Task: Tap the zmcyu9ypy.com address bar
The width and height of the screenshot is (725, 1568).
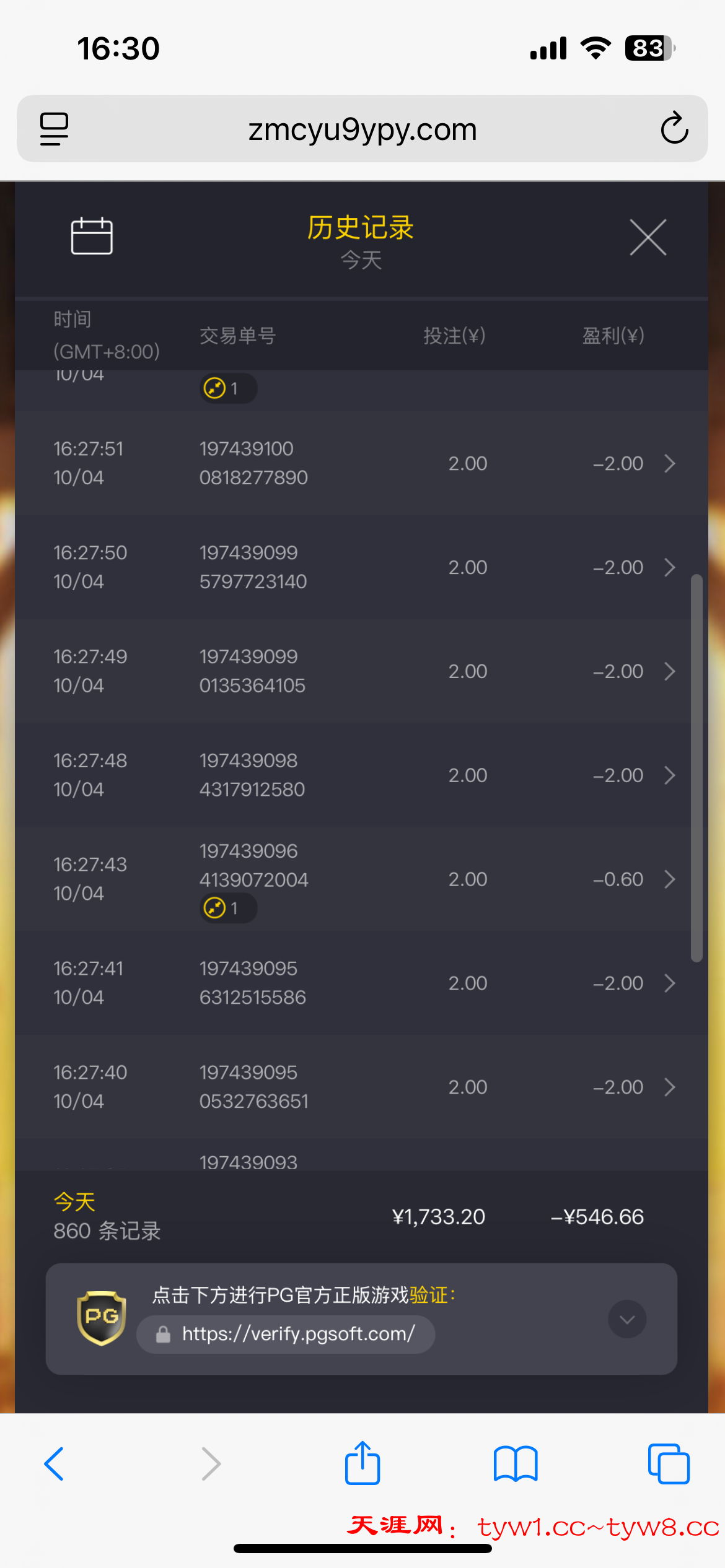Action: 362,129
